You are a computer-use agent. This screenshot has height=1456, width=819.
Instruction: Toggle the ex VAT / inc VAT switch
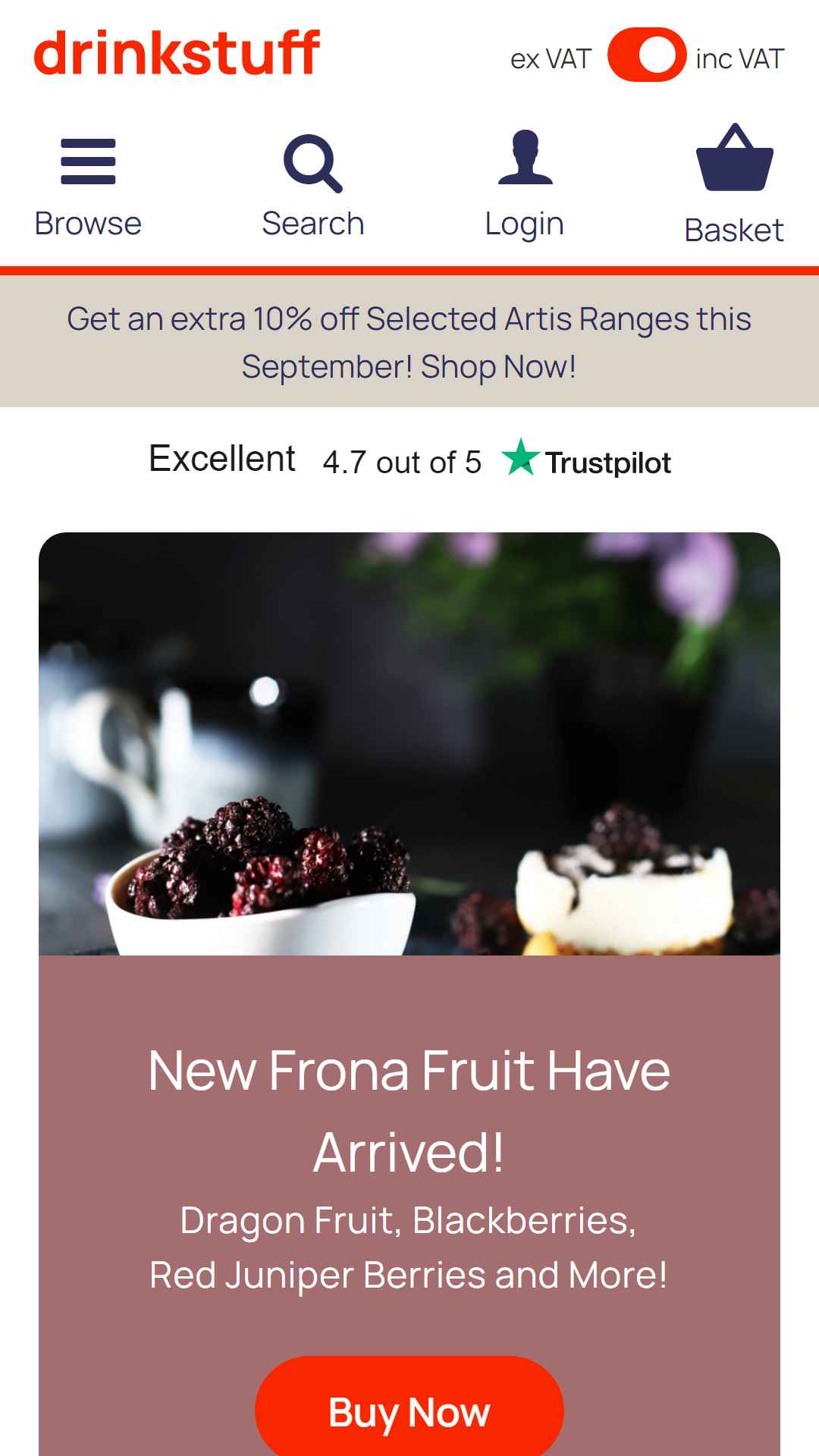pos(647,55)
